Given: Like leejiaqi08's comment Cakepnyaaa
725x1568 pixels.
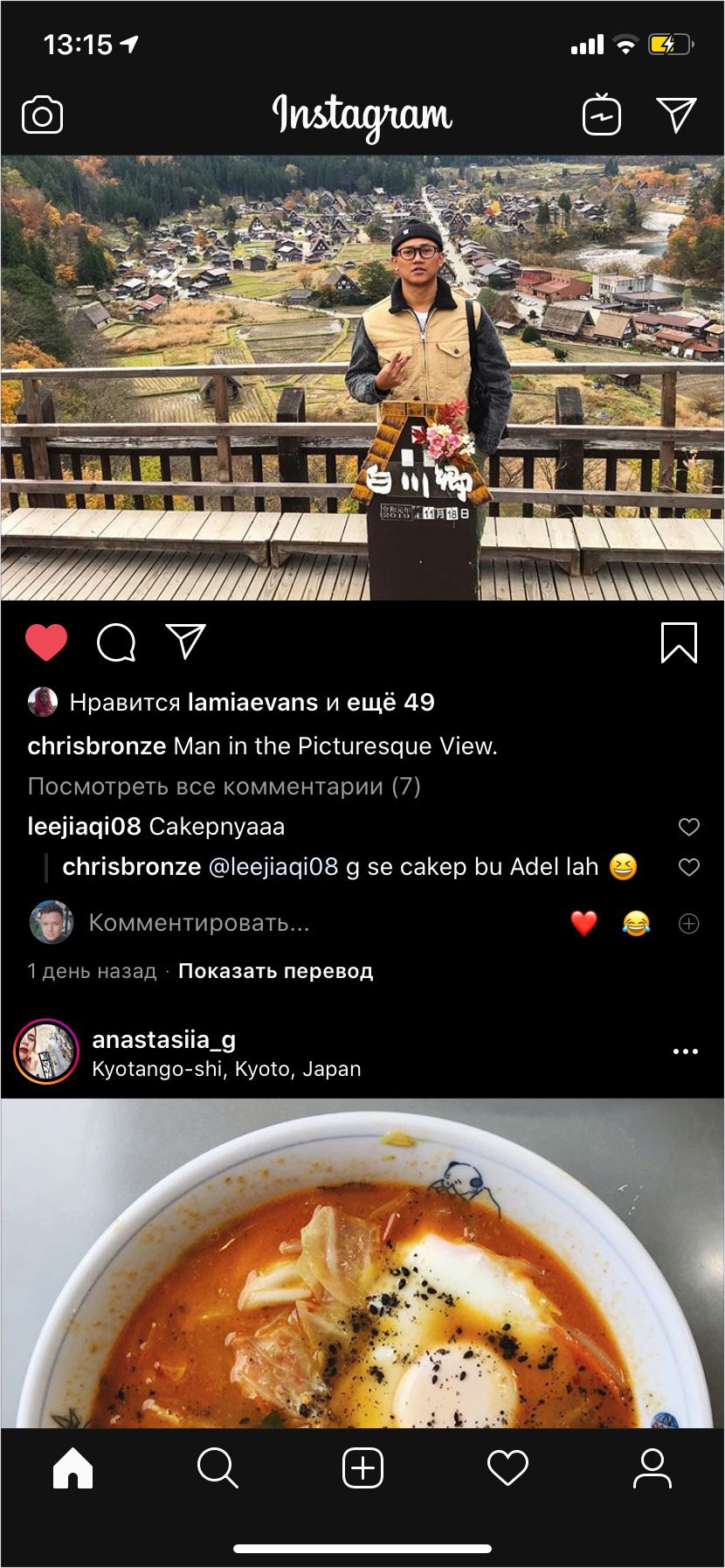Looking at the screenshot, I should point(689,827).
